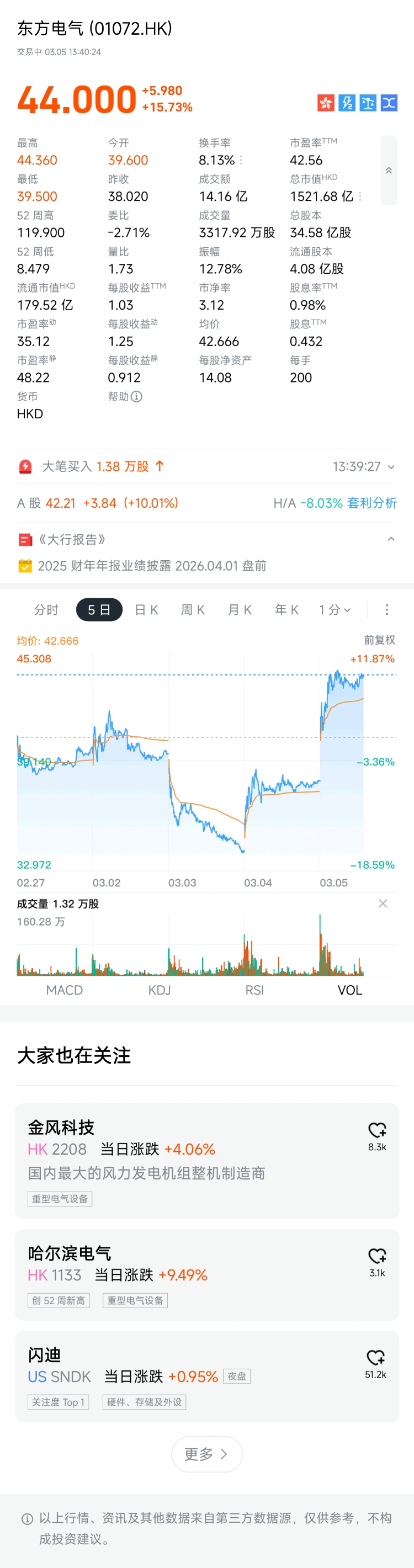Open 套利分析 link
414x1568 pixels.
[x=371, y=503]
